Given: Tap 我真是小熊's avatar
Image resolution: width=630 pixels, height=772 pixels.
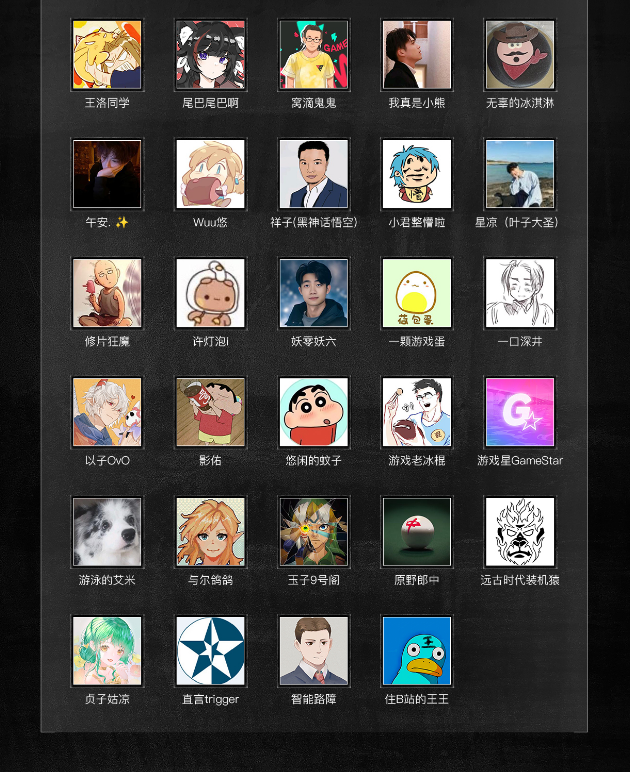Looking at the screenshot, I should 417,55.
